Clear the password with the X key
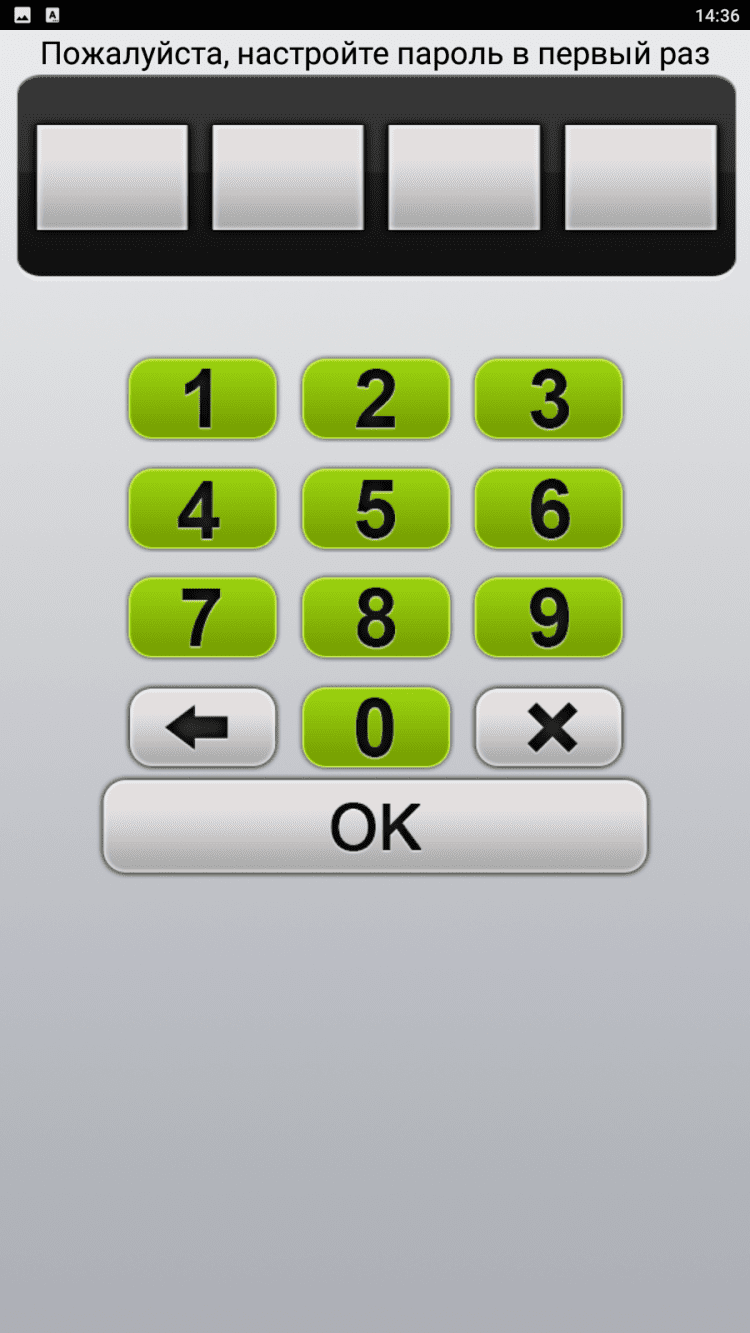Screen dimensions: 750x1333 [x=548, y=727]
